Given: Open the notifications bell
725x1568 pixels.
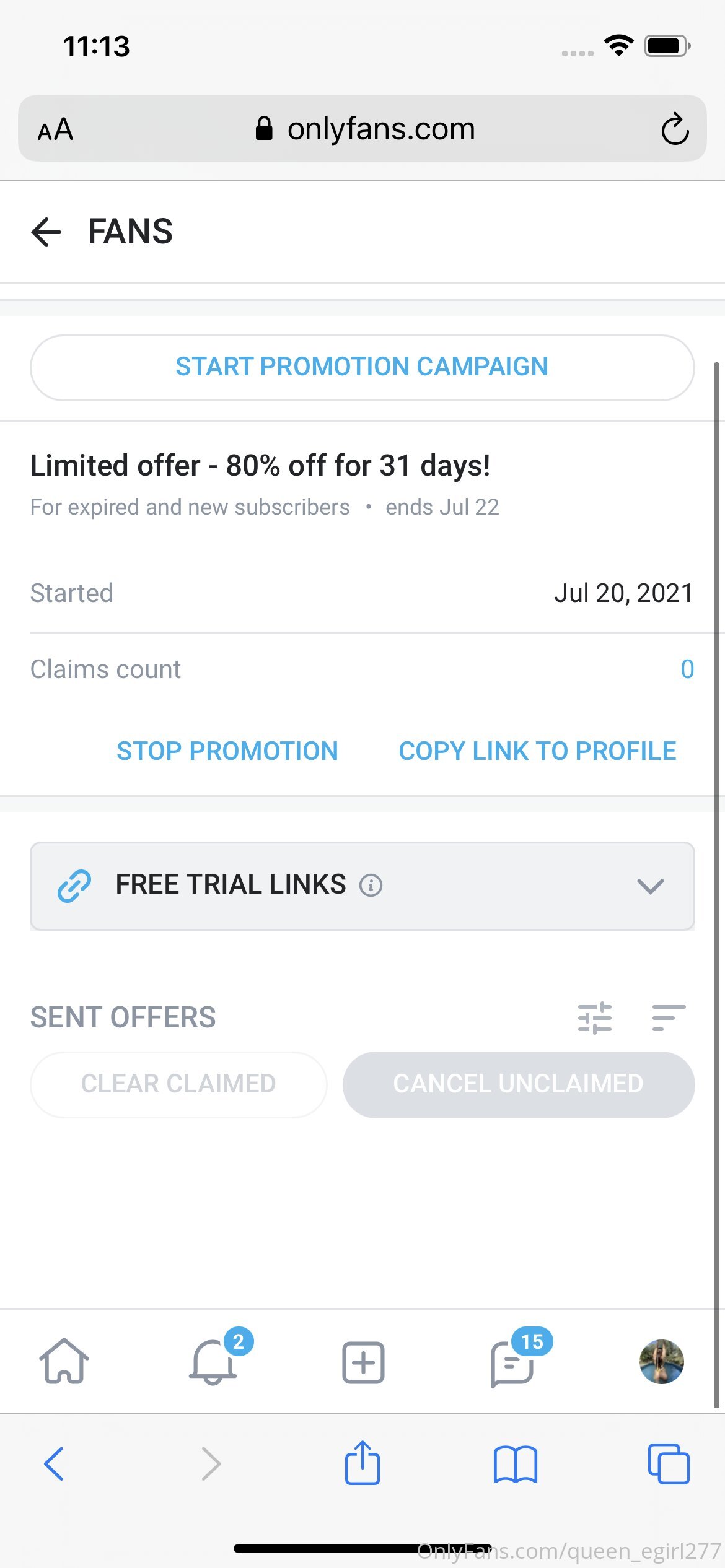Looking at the screenshot, I should 214,1361.
